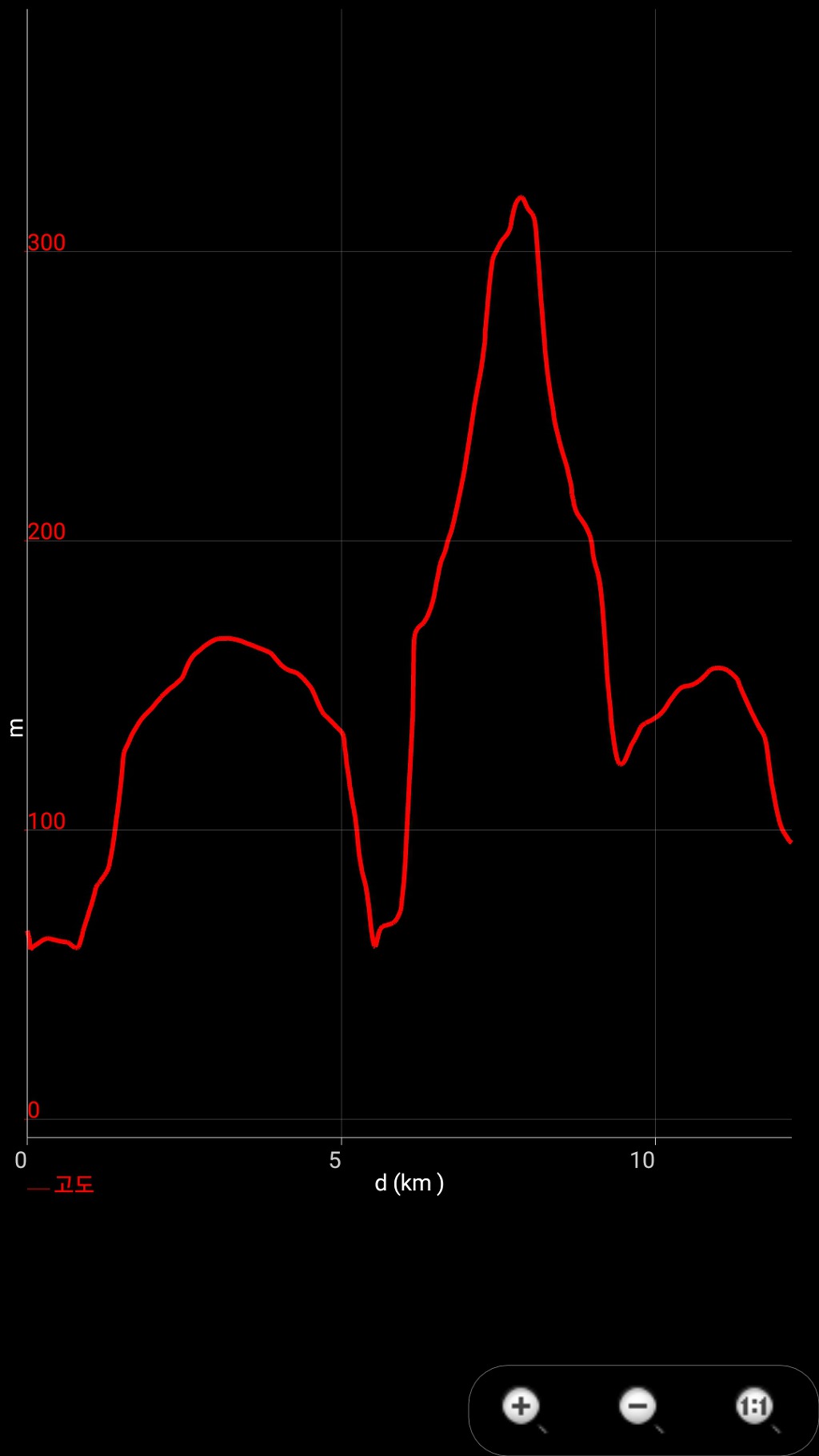The height and width of the screenshot is (1456, 819).
Task: Zoom in on the elevation chart
Action: (522, 1407)
